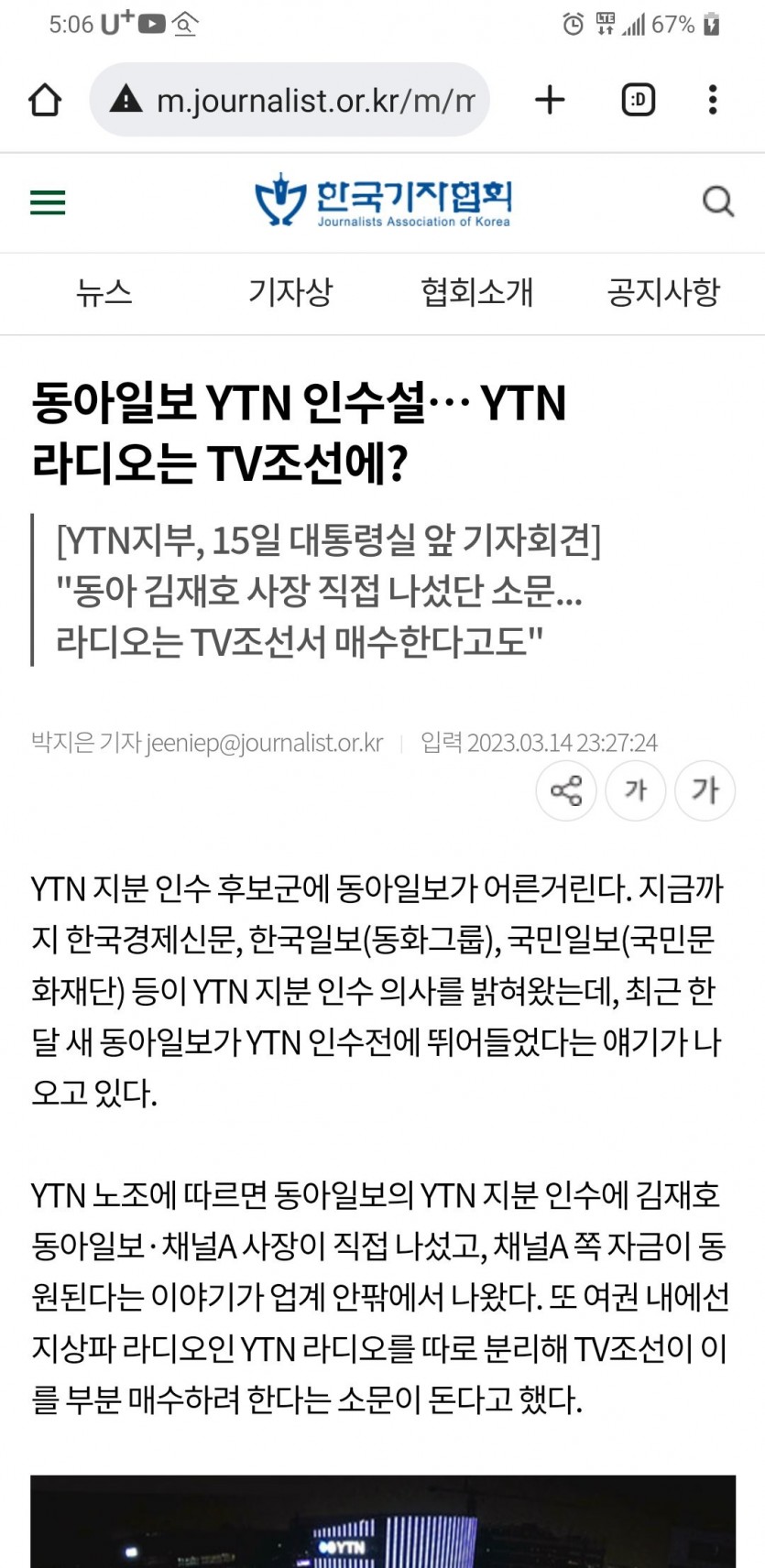View open browser tabs
The width and height of the screenshot is (765, 1568).
tap(639, 100)
